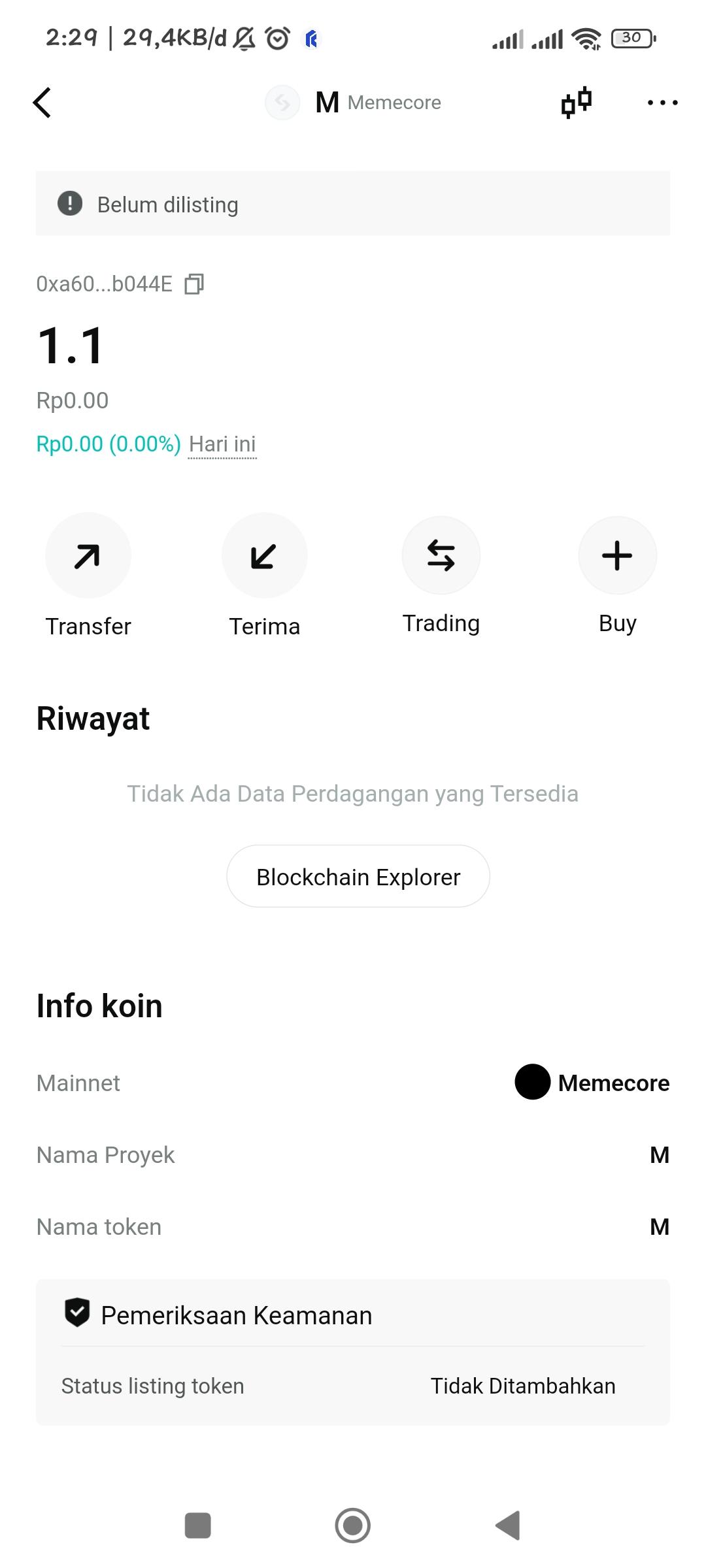Open recent apps from navigation bar
706x1568 pixels.
[x=197, y=1527]
